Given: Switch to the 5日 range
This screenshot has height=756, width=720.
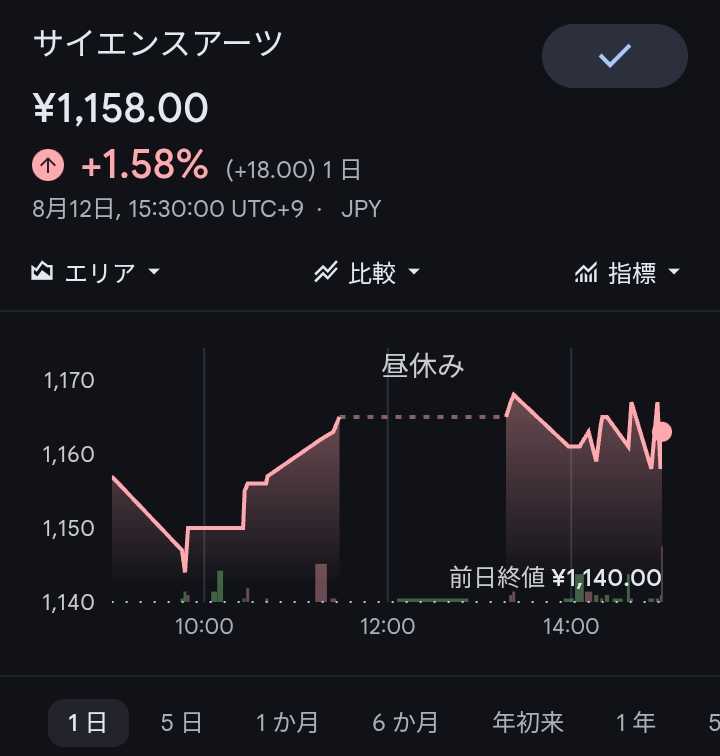Looking at the screenshot, I should pyautogui.click(x=181, y=723).
